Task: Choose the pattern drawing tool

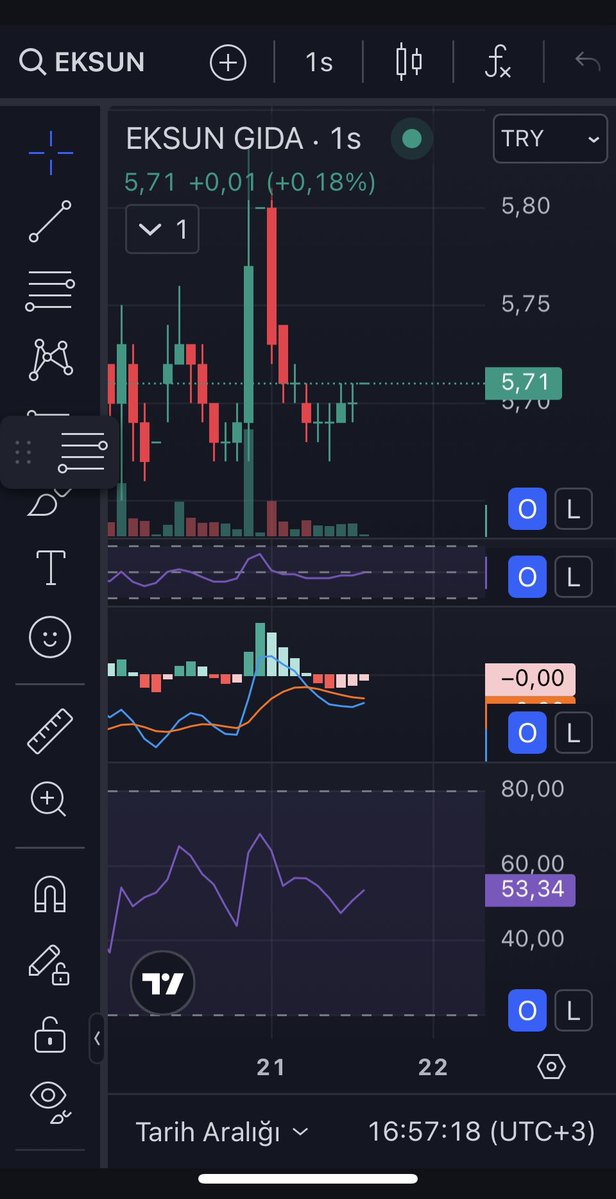Action: (x=50, y=359)
